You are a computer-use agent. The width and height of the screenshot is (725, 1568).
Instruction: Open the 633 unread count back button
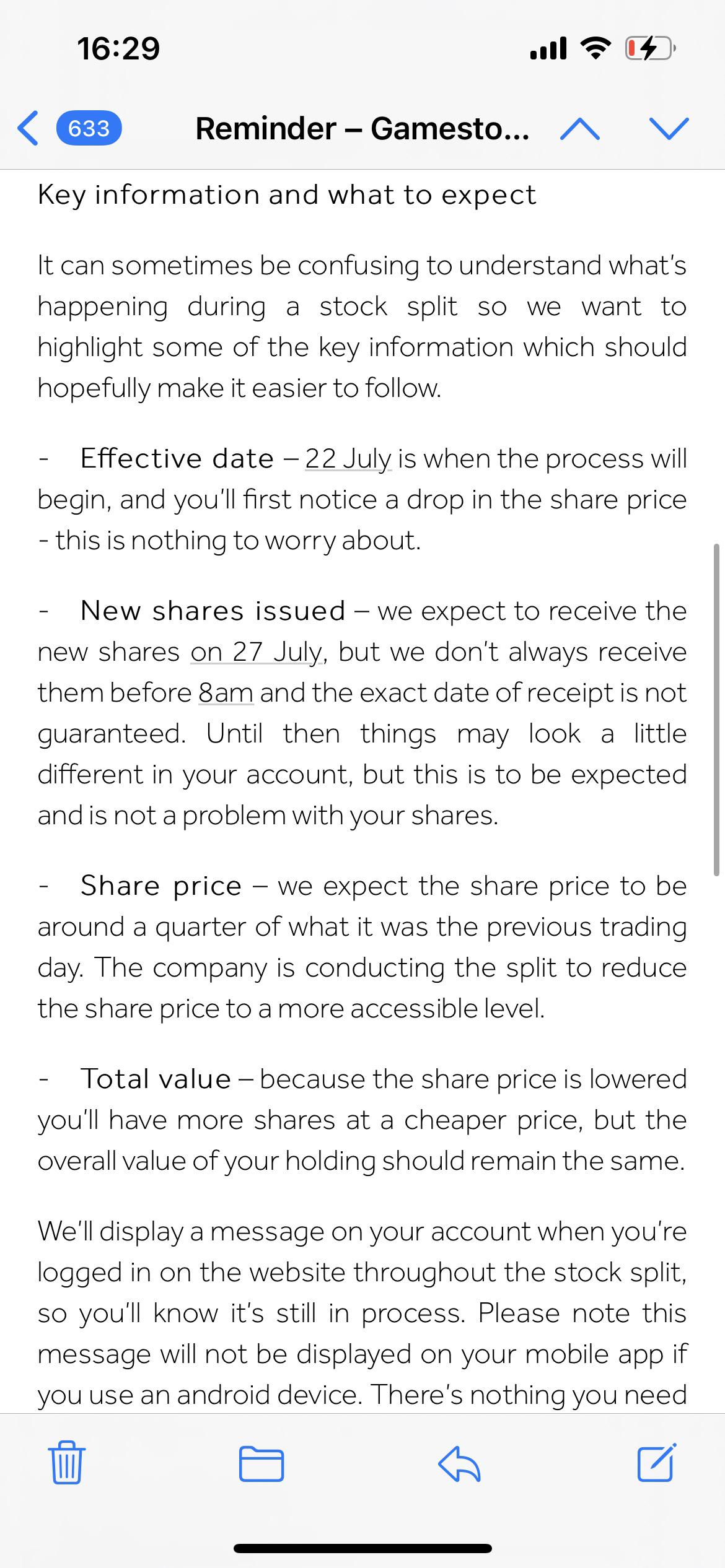click(x=89, y=129)
